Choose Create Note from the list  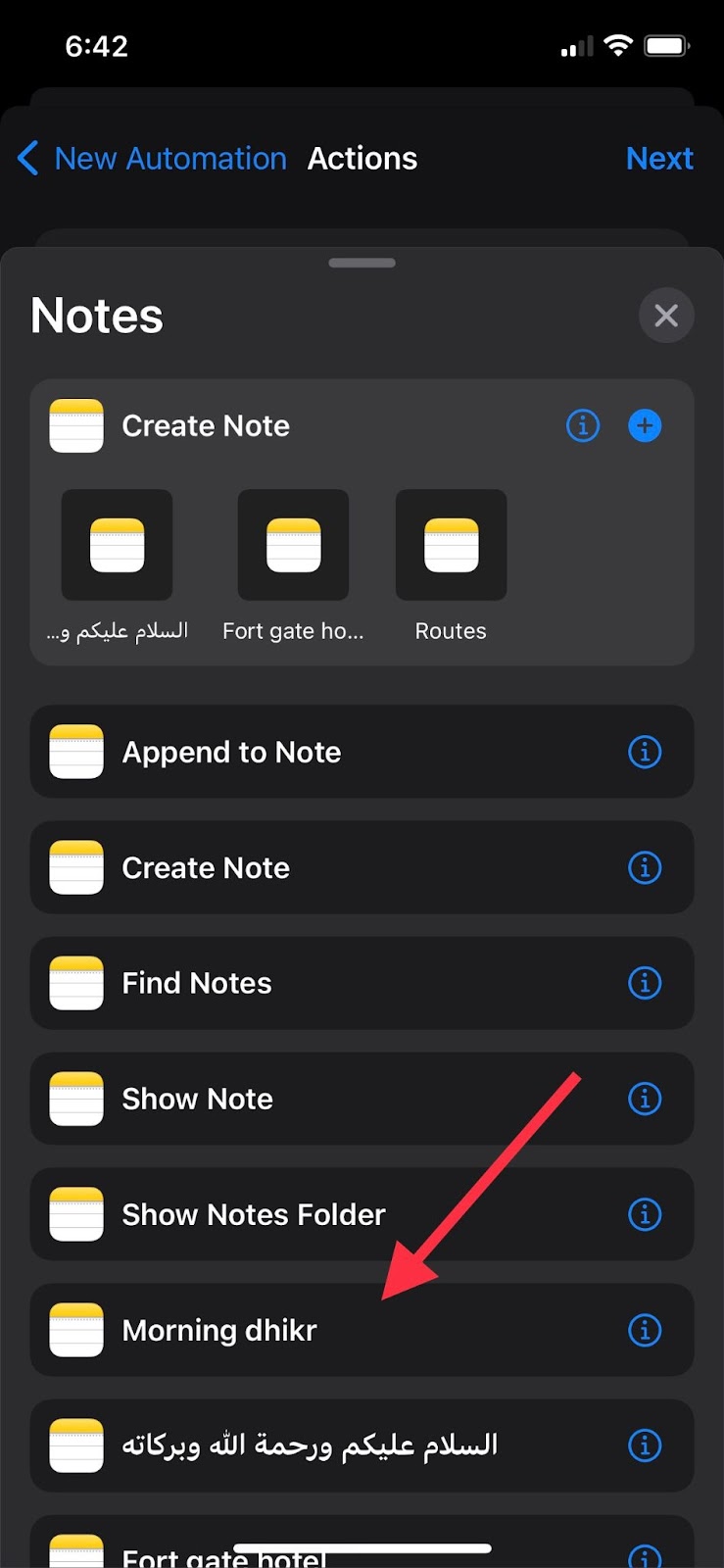tap(294, 867)
